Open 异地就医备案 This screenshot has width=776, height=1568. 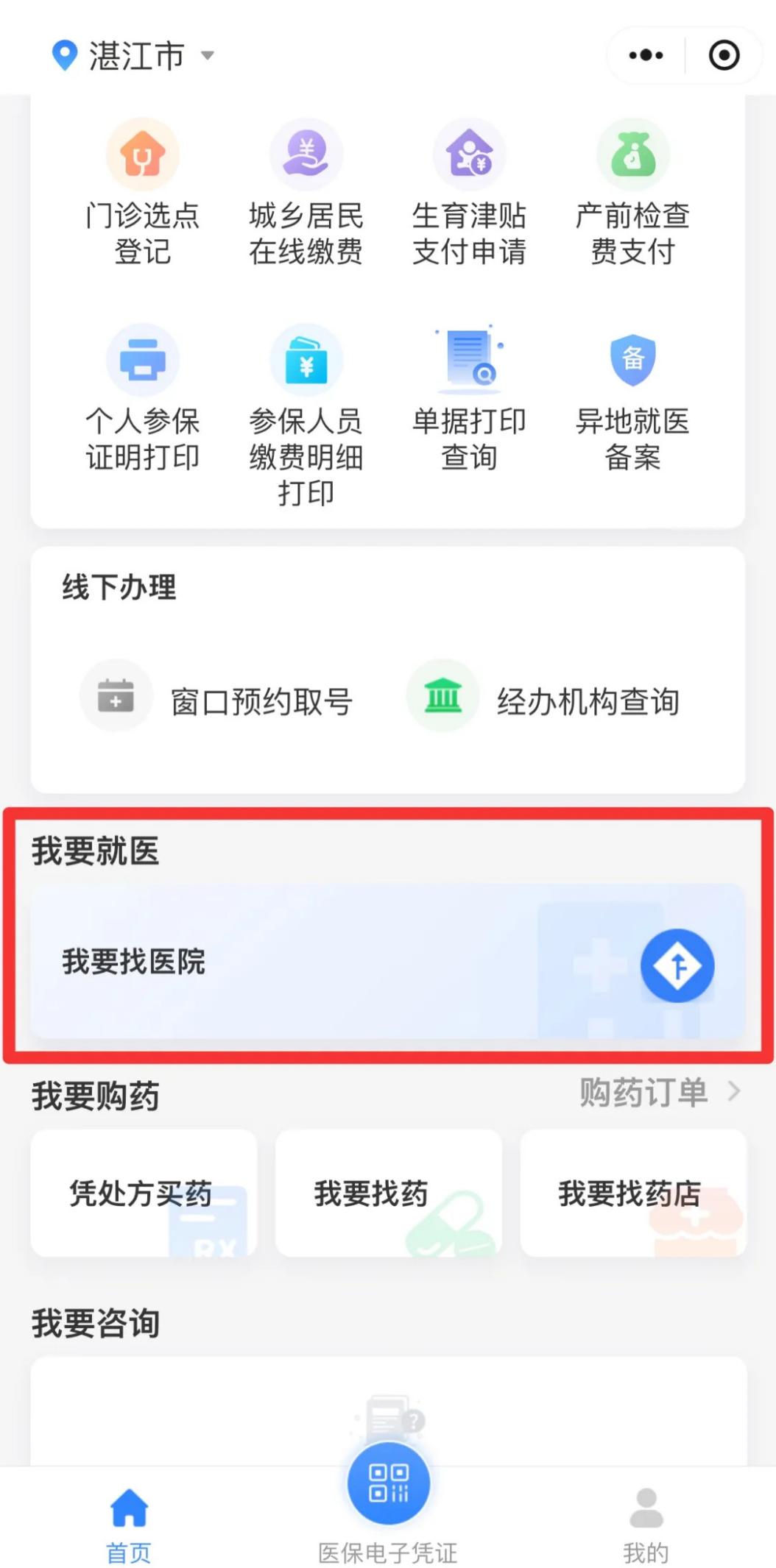[x=632, y=398]
